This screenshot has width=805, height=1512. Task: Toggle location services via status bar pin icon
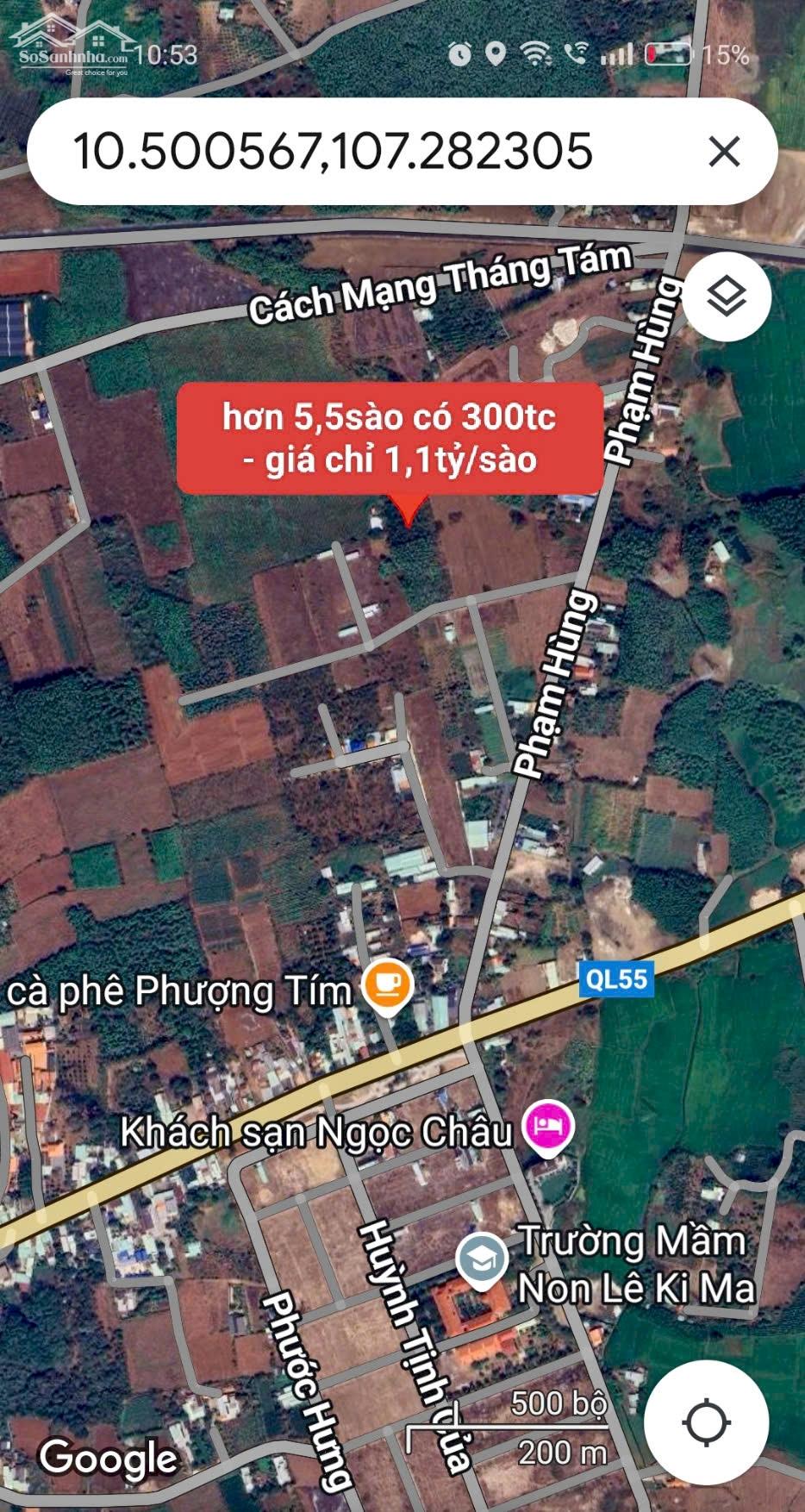pos(494,52)
